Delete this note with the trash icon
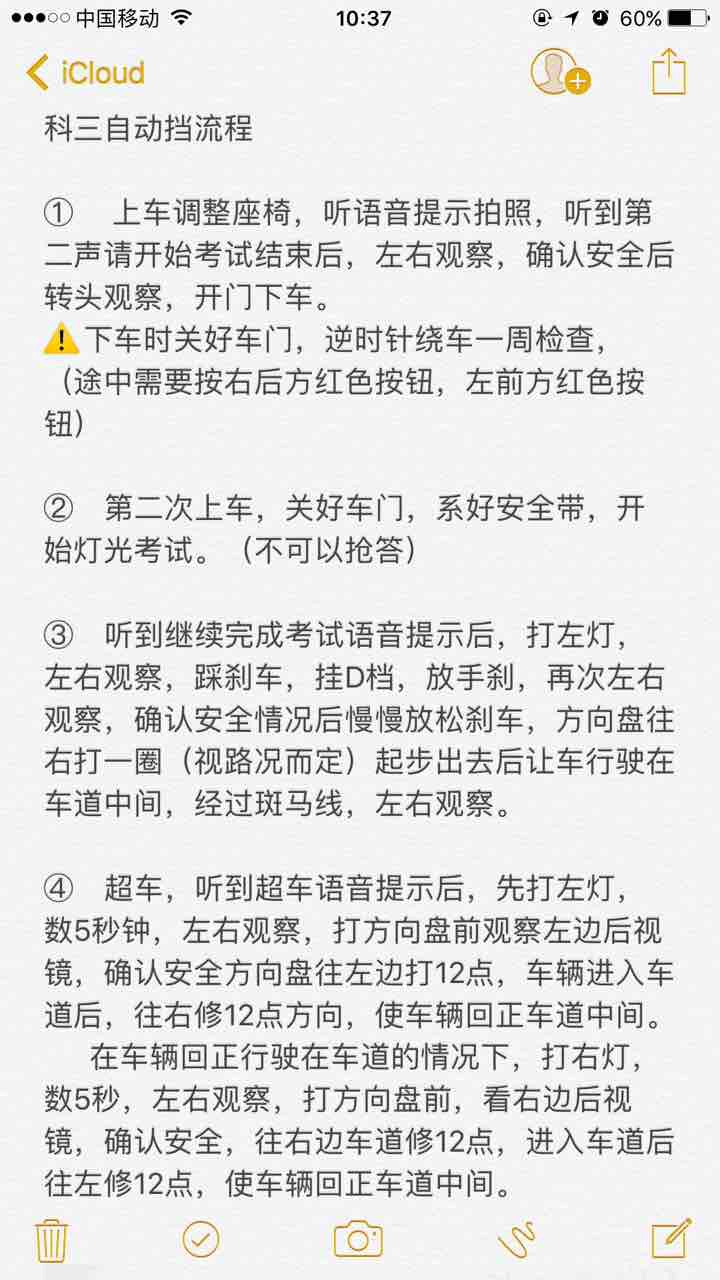This screenshot has height=1280, width=720. pos(50,1238)
